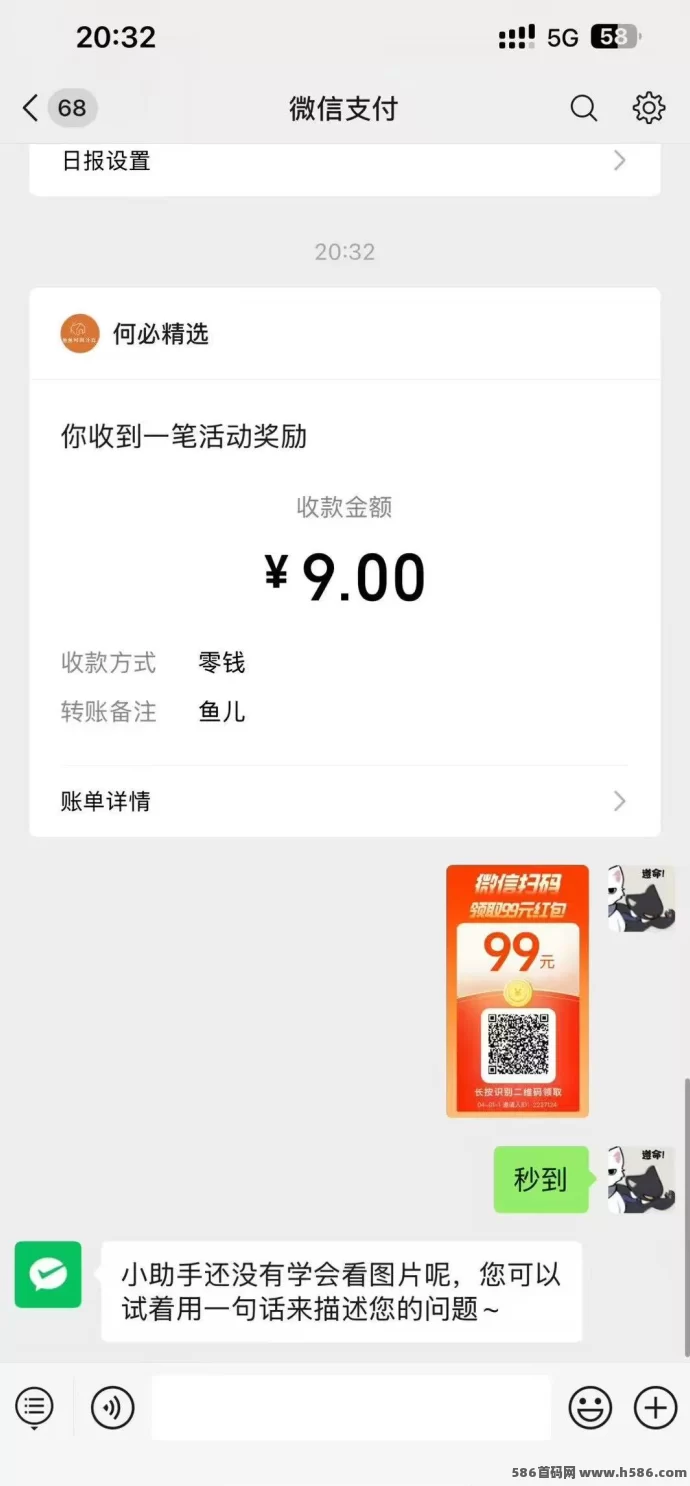Open 账单详情 for the ¥9.00 reward
Viewport: 690px width, 1486px height.
pyautogui.click(x=344, y=801)
